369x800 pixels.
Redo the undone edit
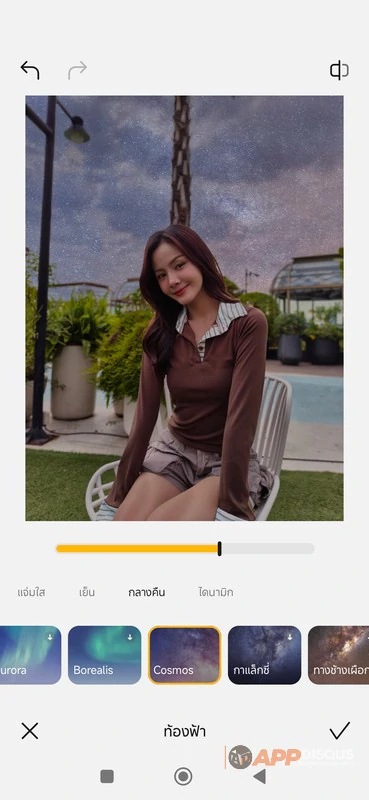coord(78,70)
